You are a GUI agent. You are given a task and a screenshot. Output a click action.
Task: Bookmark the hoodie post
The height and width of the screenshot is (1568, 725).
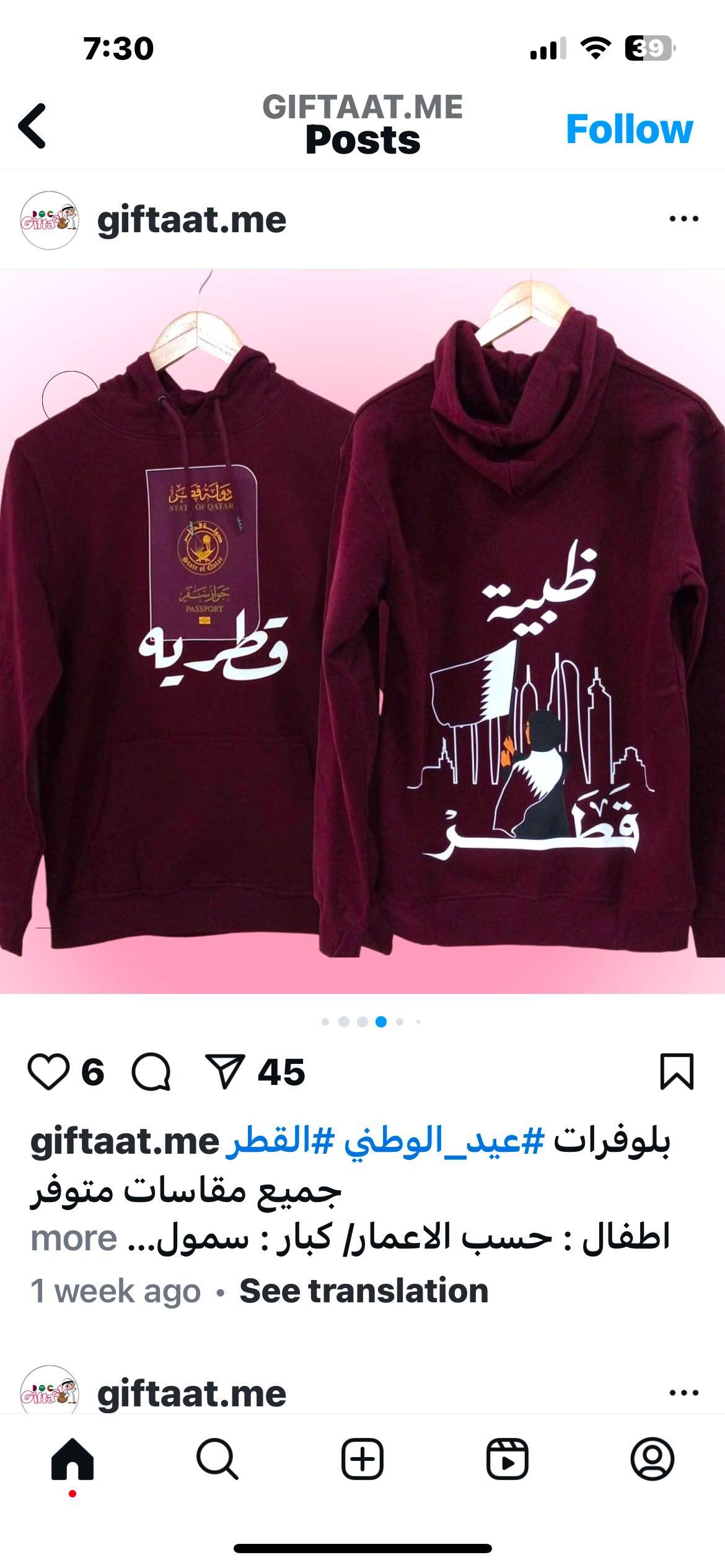point(677,1072)
